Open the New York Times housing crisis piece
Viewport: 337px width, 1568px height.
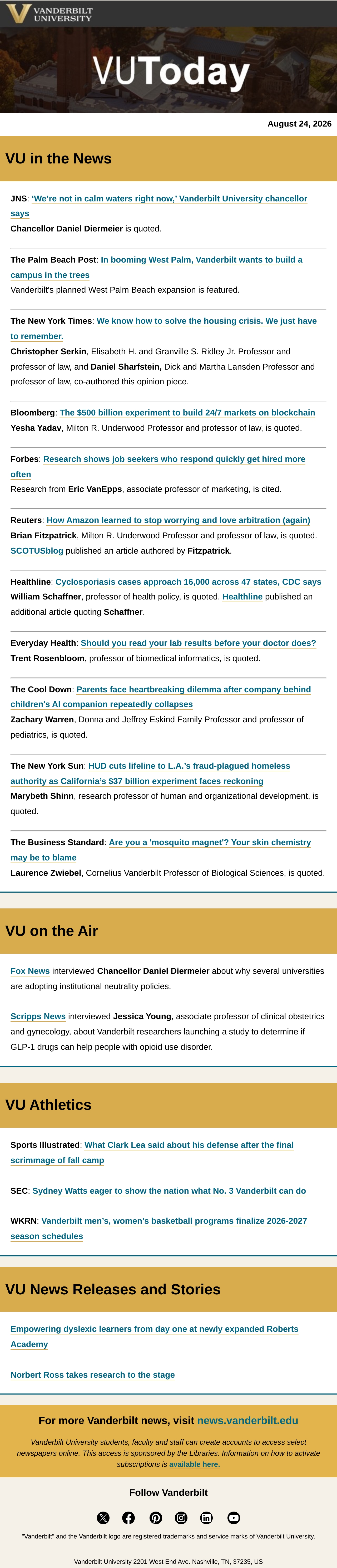pyautogui.click(x=164, y=329)
